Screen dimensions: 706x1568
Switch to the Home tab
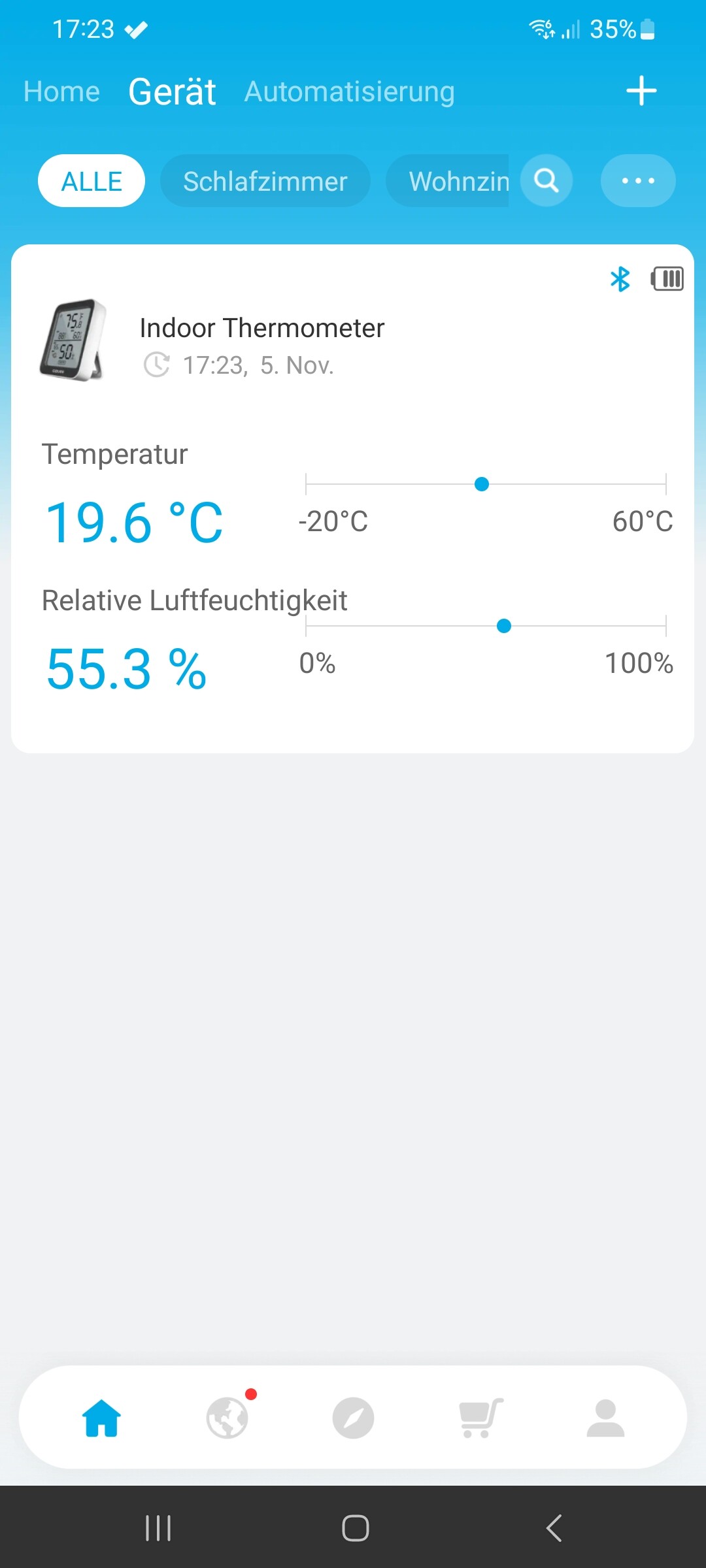tap(61, 91)
